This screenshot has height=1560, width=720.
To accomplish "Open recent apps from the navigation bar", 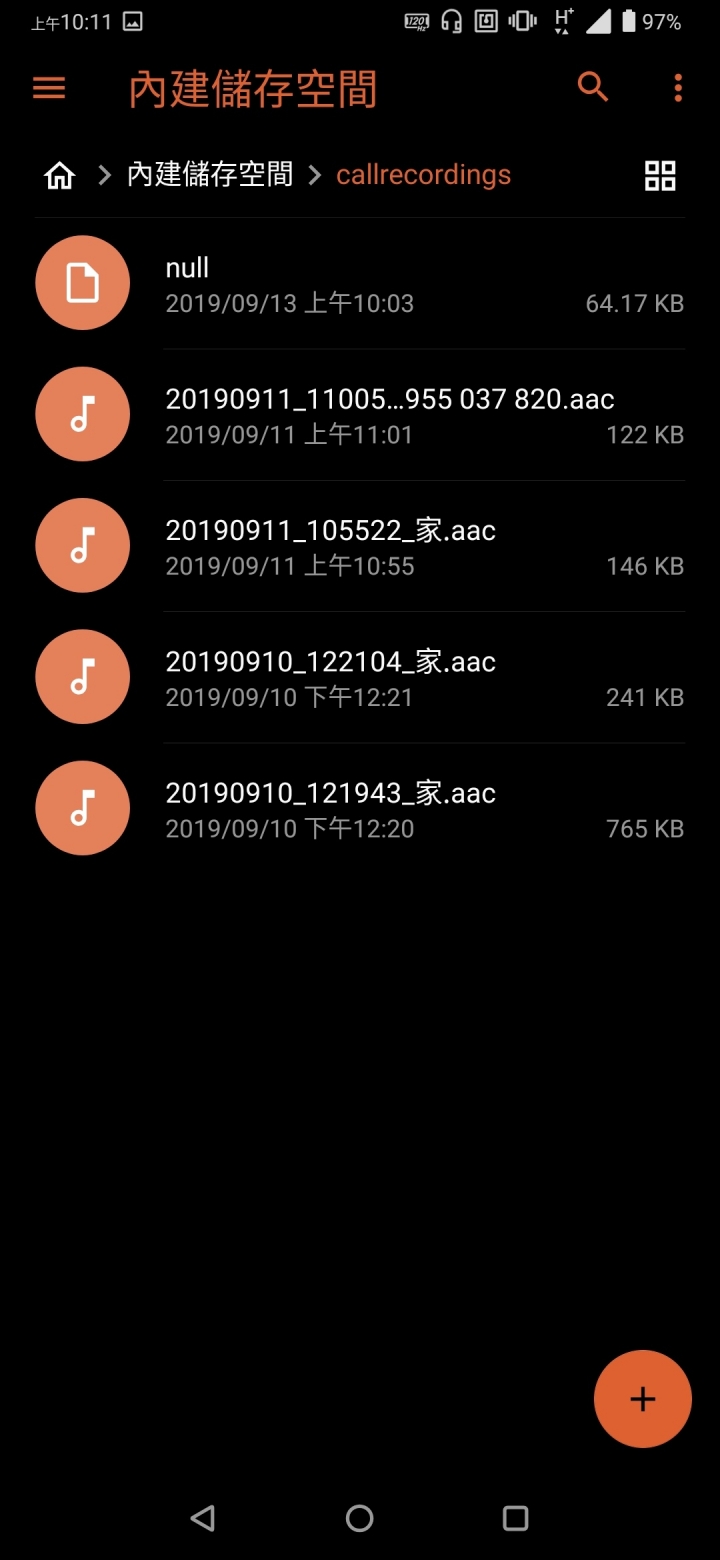I will pos(515,1518).
